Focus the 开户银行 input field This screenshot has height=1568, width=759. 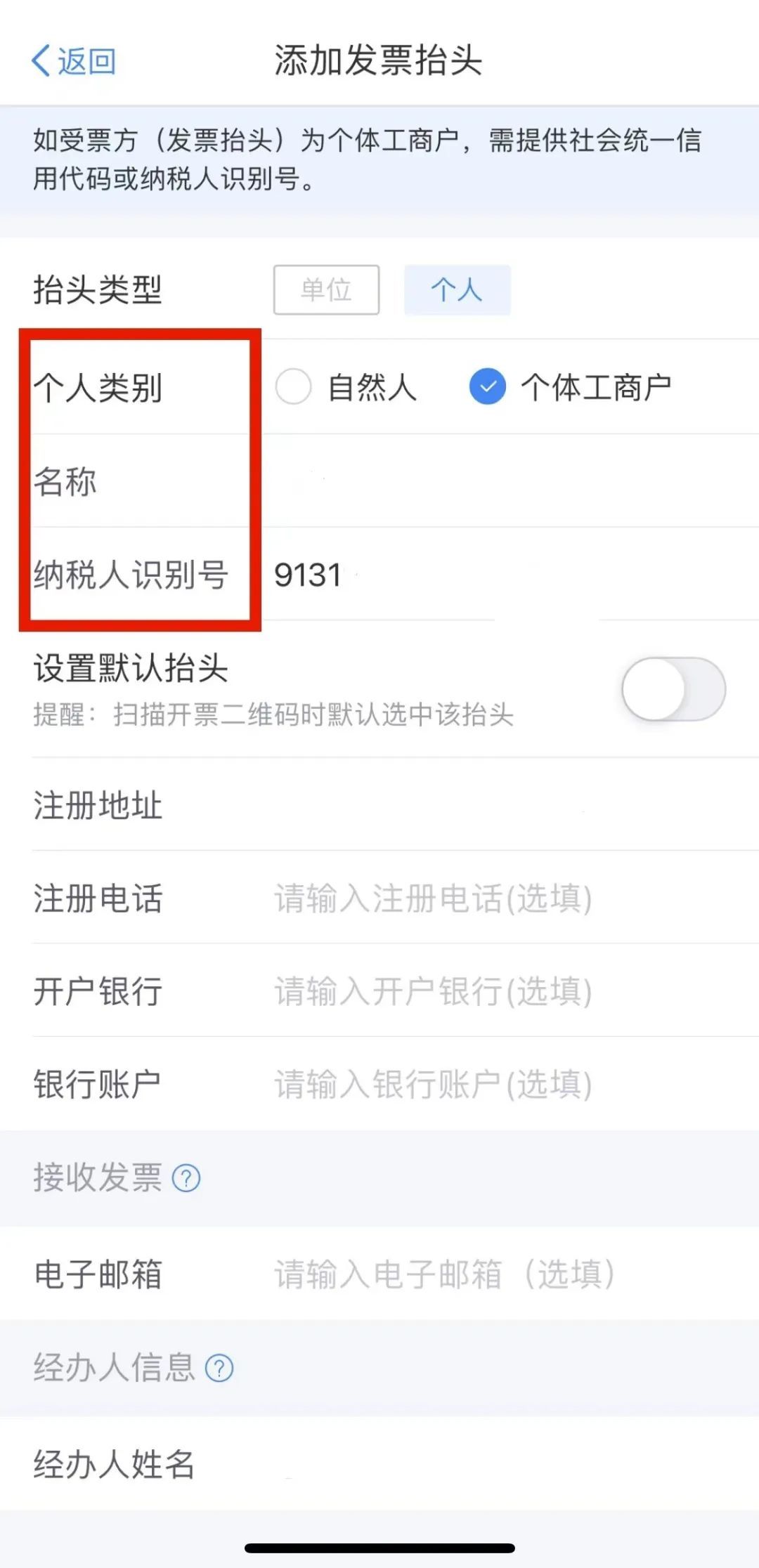click(510, 991)
